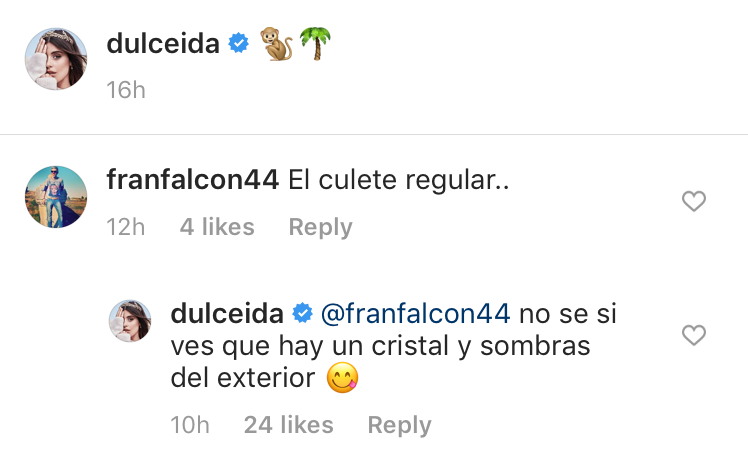Viewport: 748px width, 457px height.
Task: Open dulceida's avatar next to reply
Action: pos(129,321)
